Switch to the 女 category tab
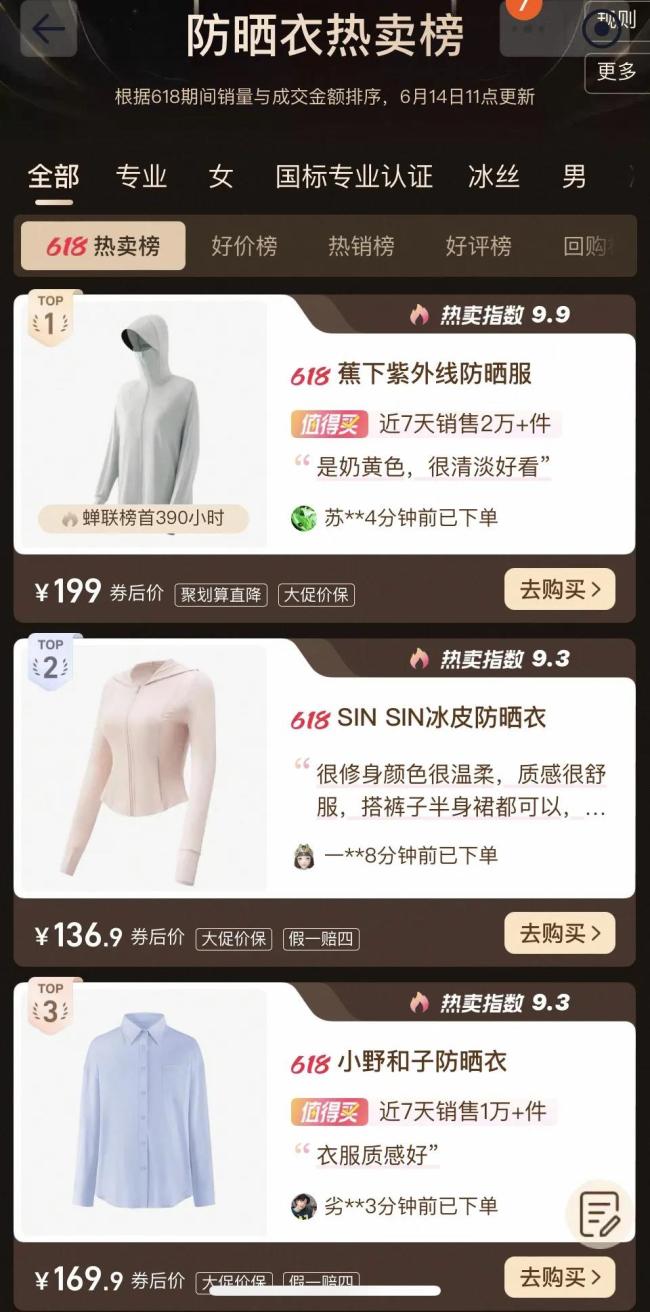The image size is (650, 1312). 221,177
